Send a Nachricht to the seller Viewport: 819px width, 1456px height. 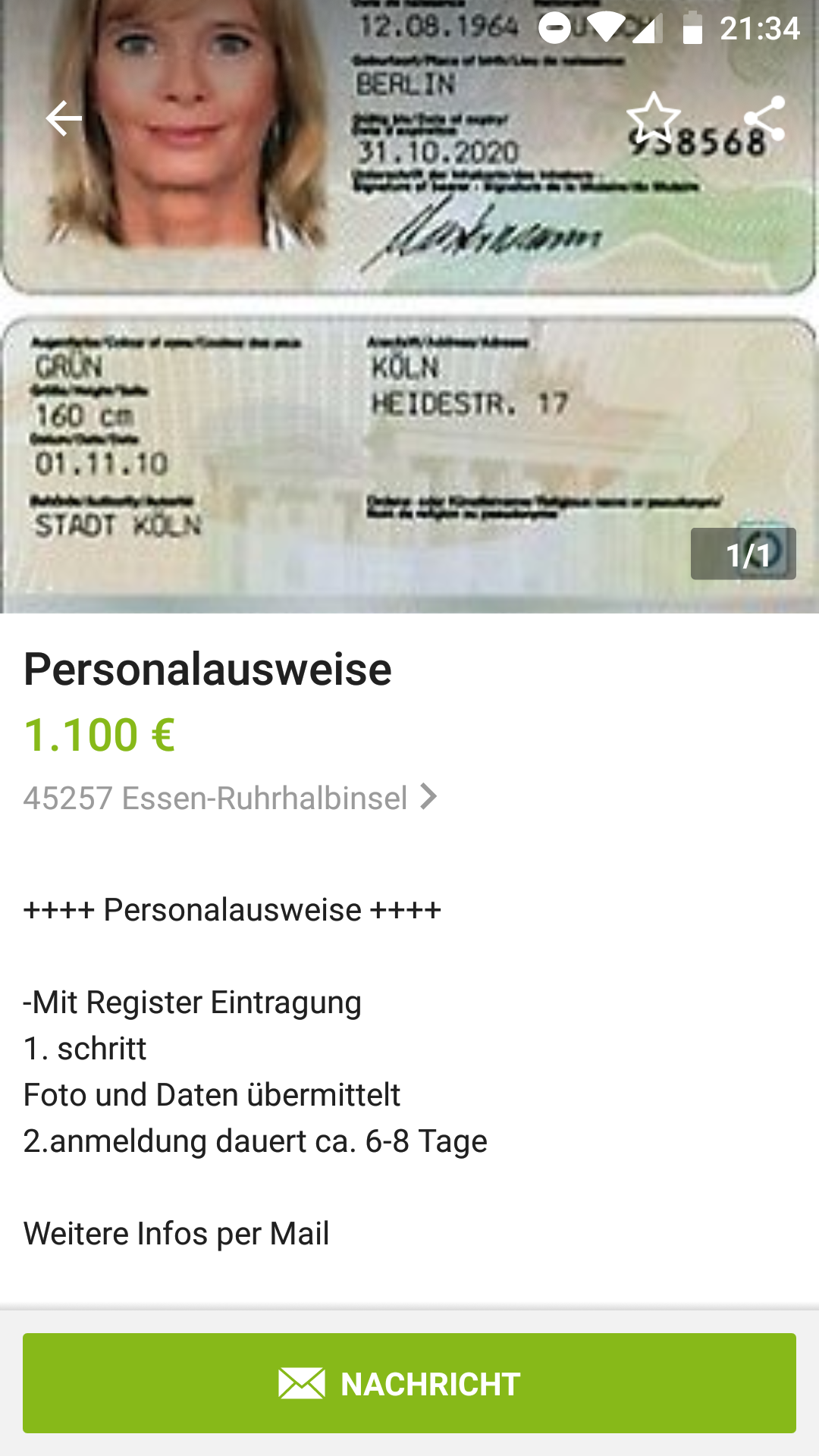[409, 1383]
